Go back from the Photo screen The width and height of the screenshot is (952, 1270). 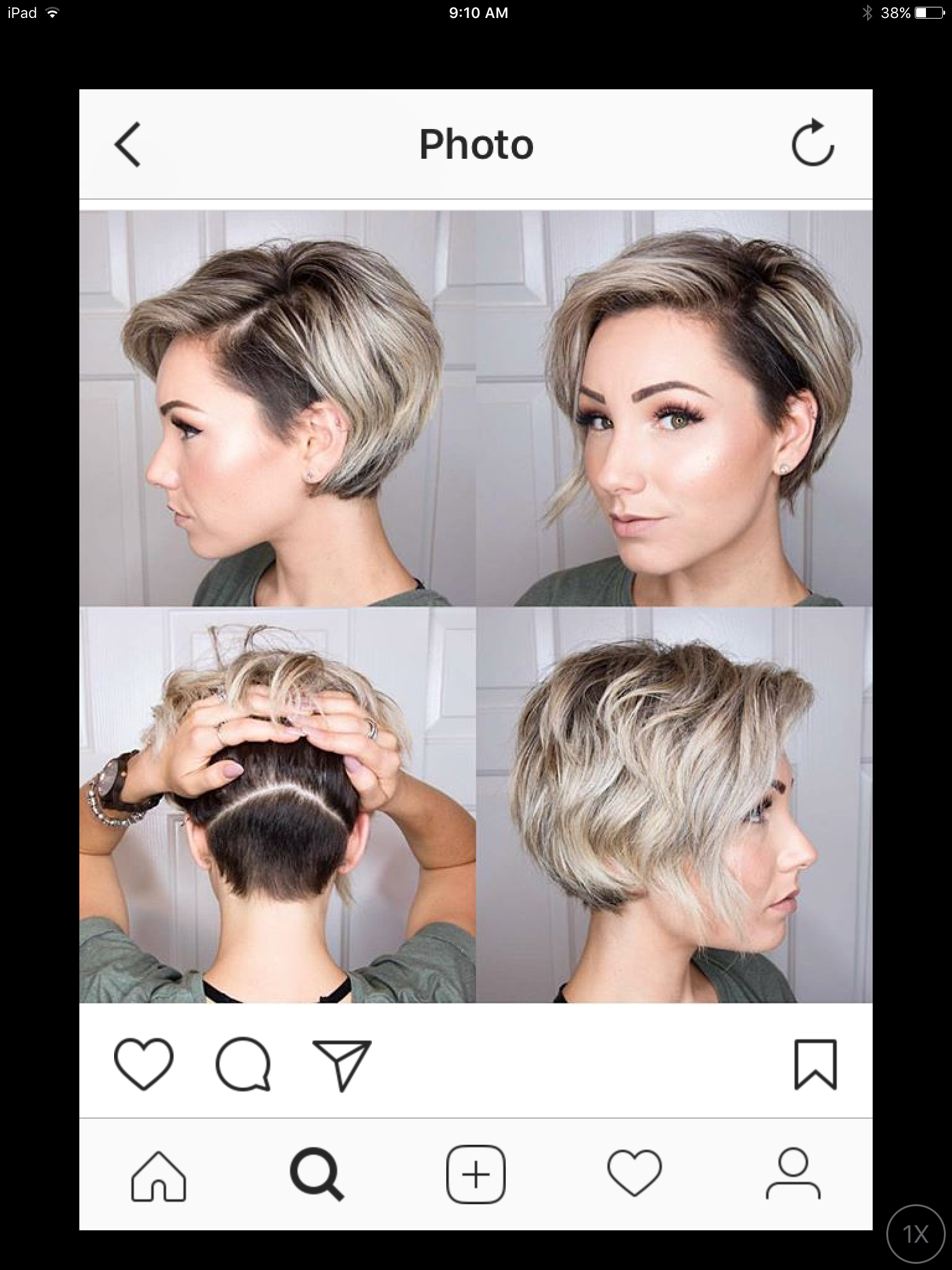[128, 144]
